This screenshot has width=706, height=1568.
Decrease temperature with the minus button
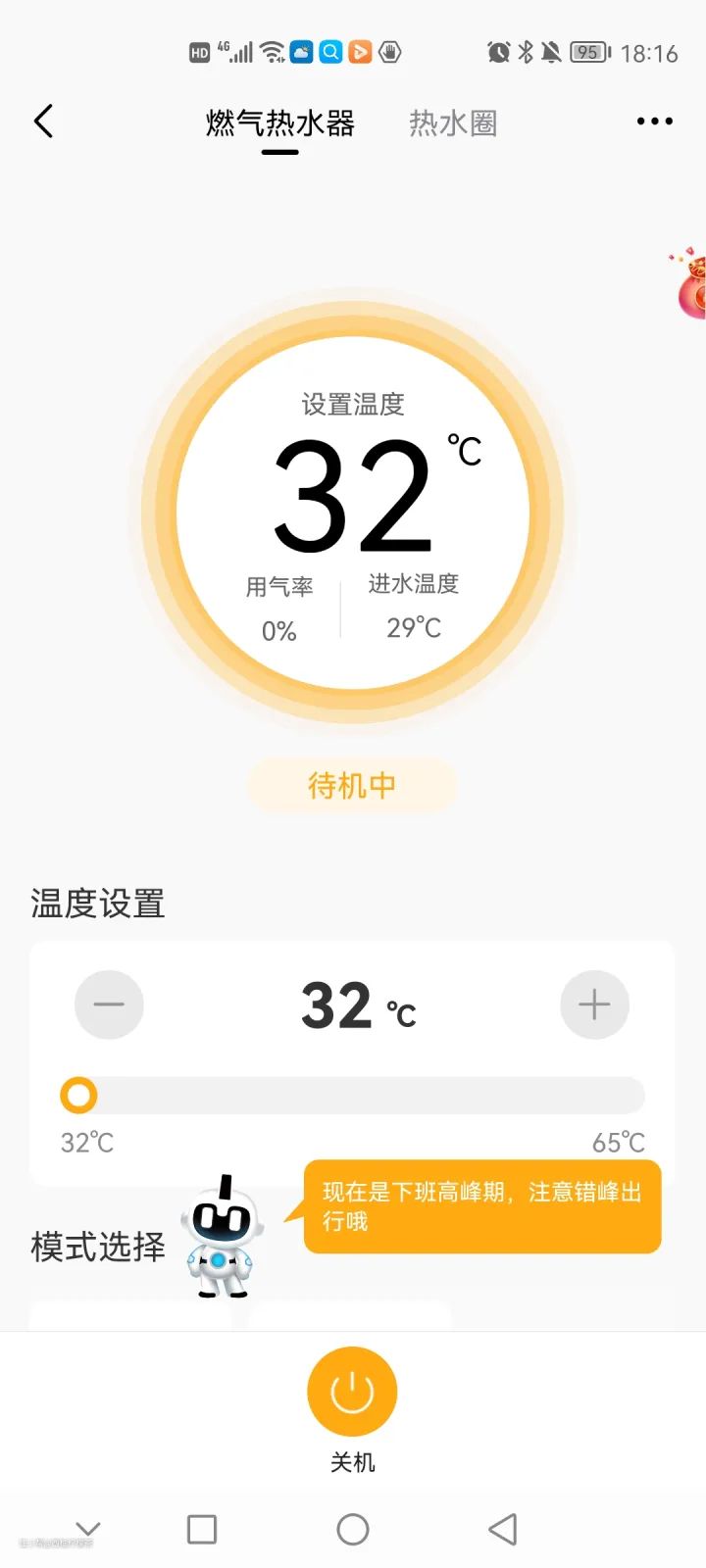109,1004
